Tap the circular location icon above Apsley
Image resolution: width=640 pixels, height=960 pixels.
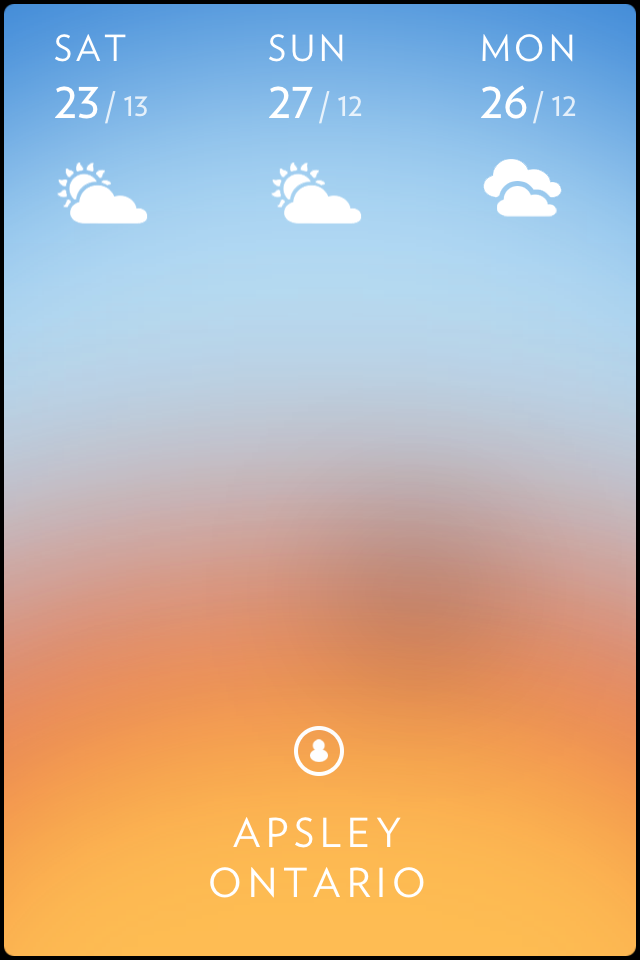coord(318,751)
